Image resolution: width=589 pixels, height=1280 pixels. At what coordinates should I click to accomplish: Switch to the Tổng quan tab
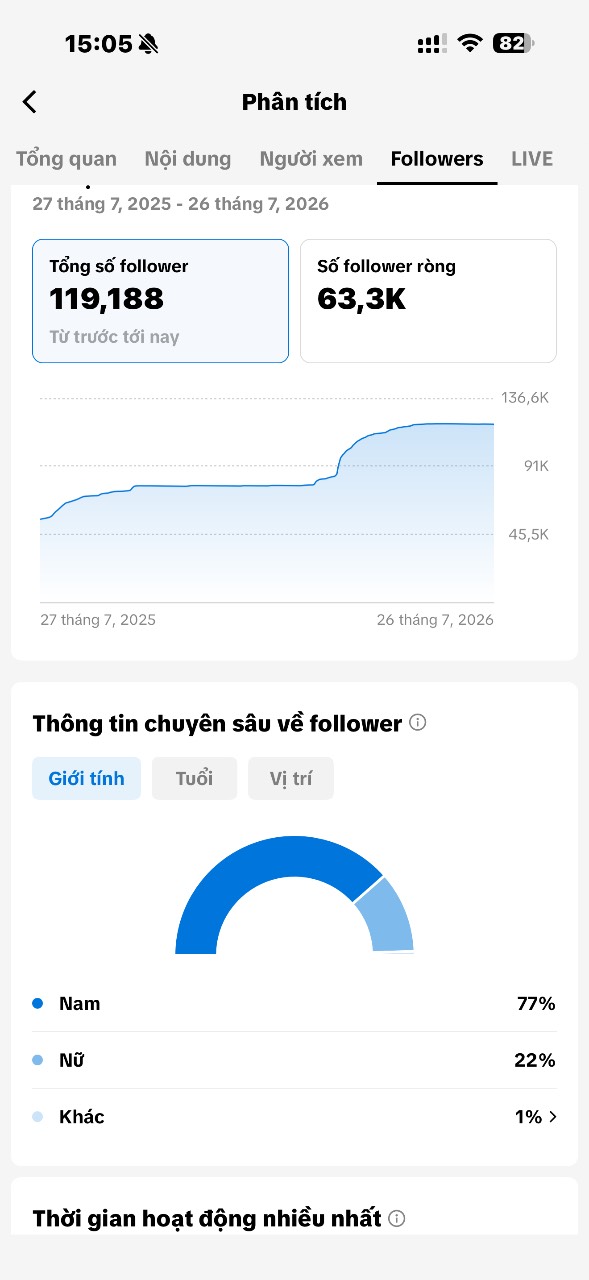(66, 159)
